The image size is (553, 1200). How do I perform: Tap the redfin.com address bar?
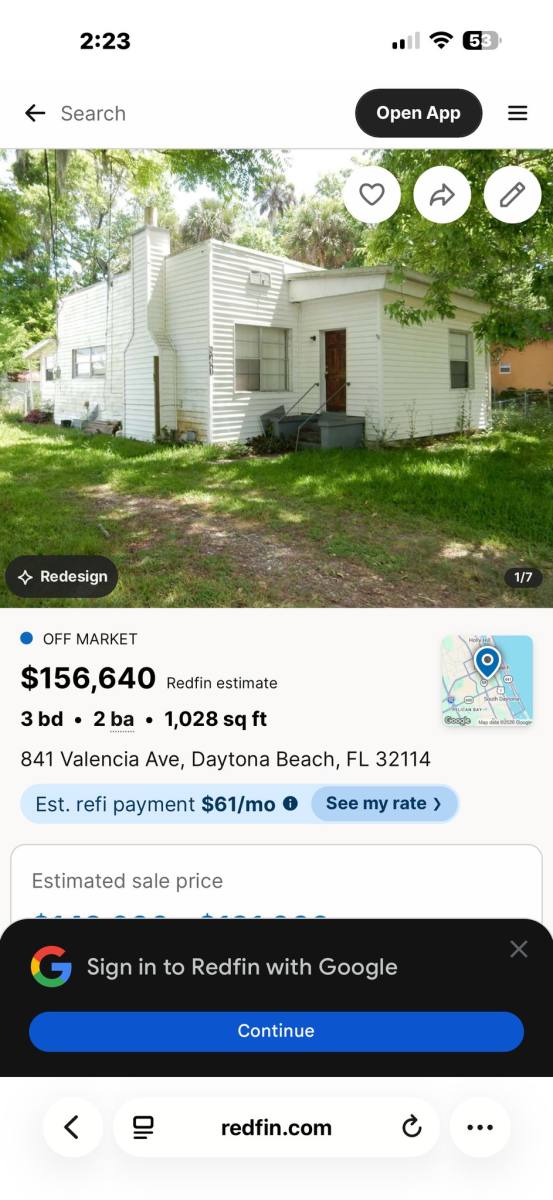click(276, 1127)
